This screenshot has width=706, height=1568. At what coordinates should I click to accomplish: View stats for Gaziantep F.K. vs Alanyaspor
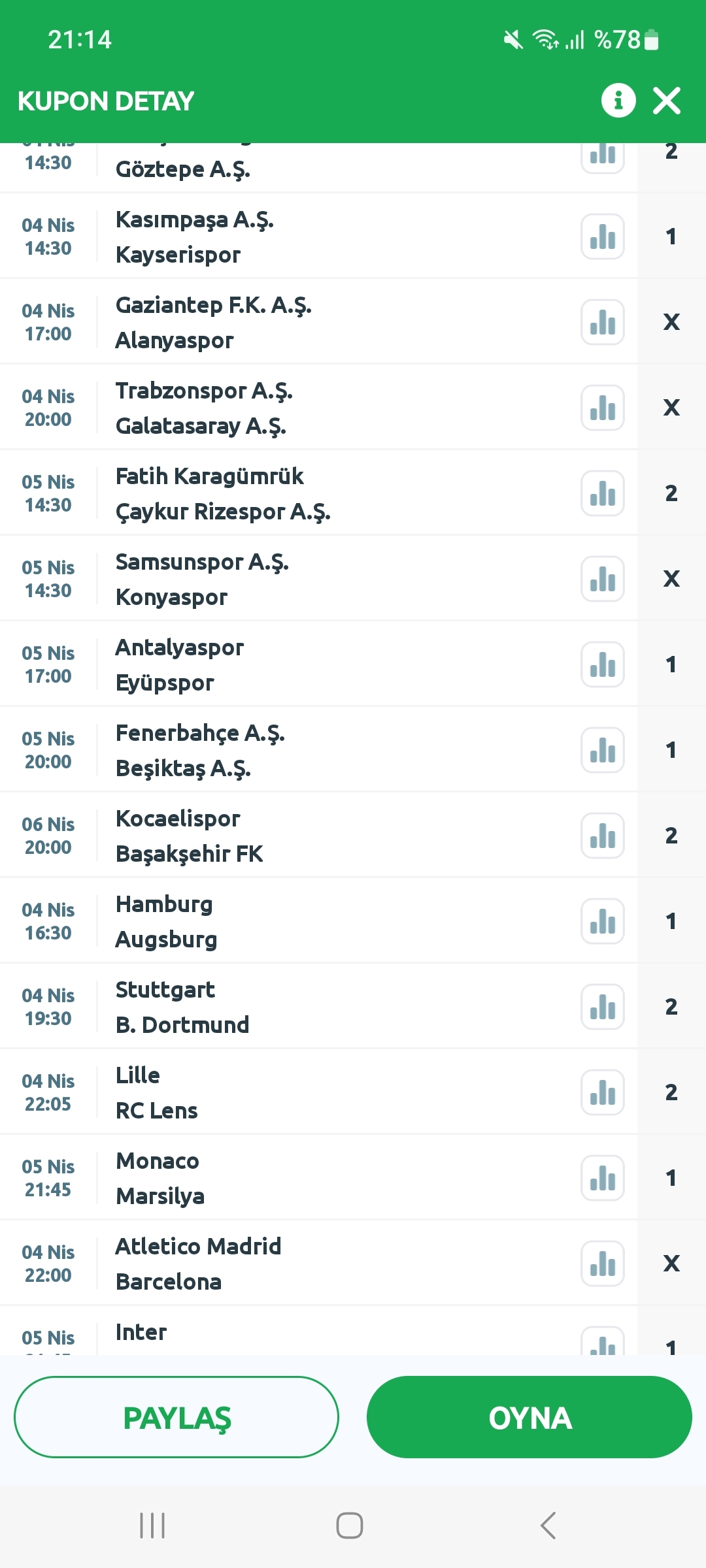click(x=602, y=322)
